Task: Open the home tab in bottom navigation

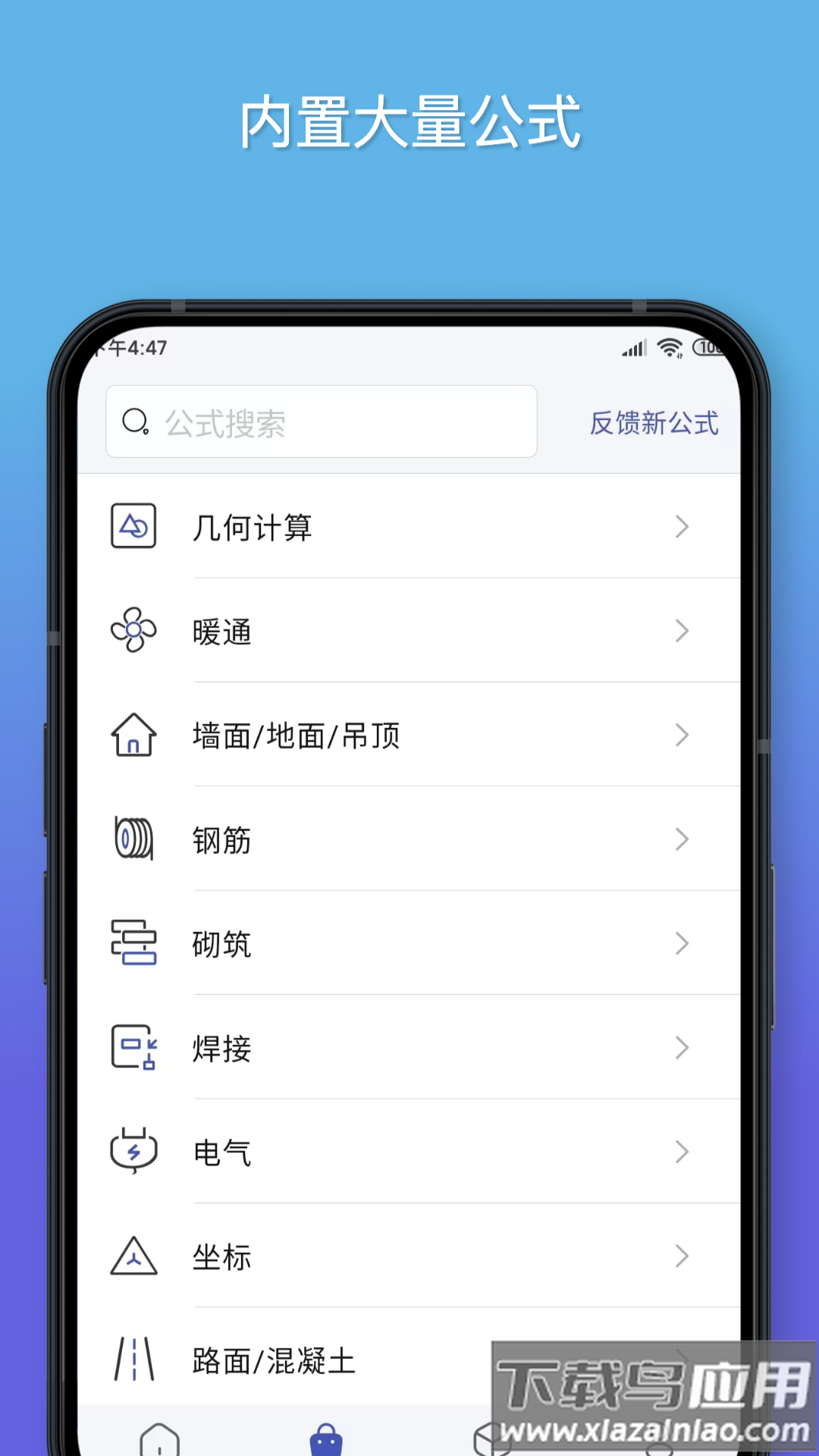Action: 159,1441
